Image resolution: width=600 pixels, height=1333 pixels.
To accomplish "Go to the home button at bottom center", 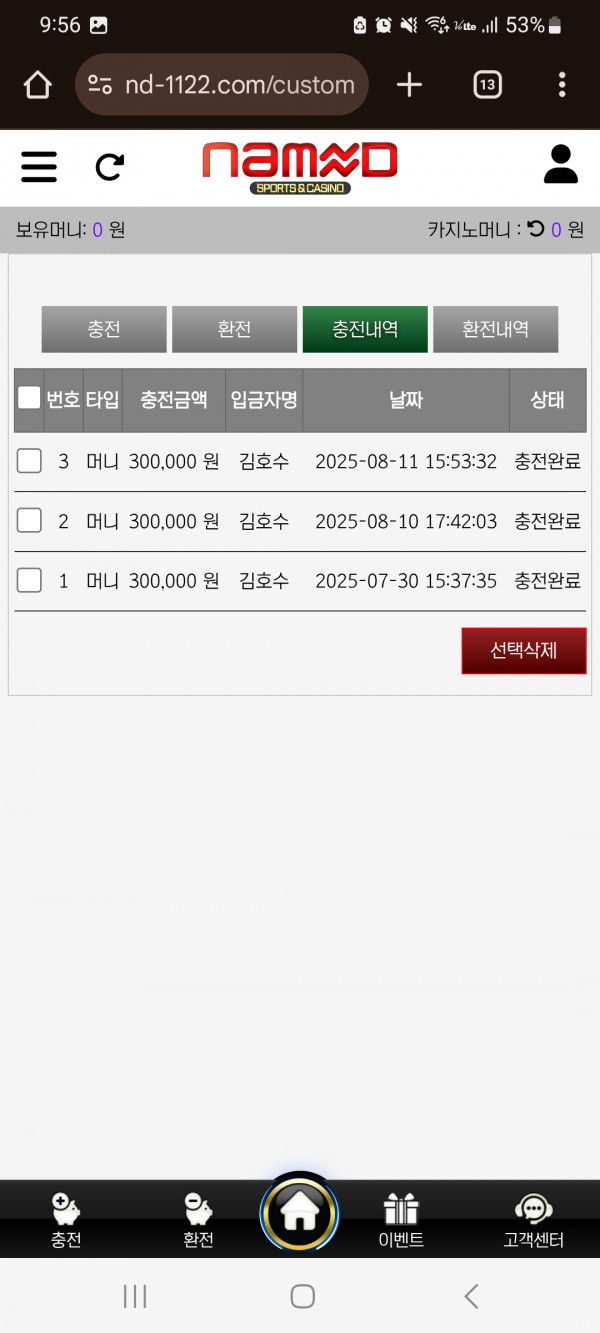I will pos(299,1213).
